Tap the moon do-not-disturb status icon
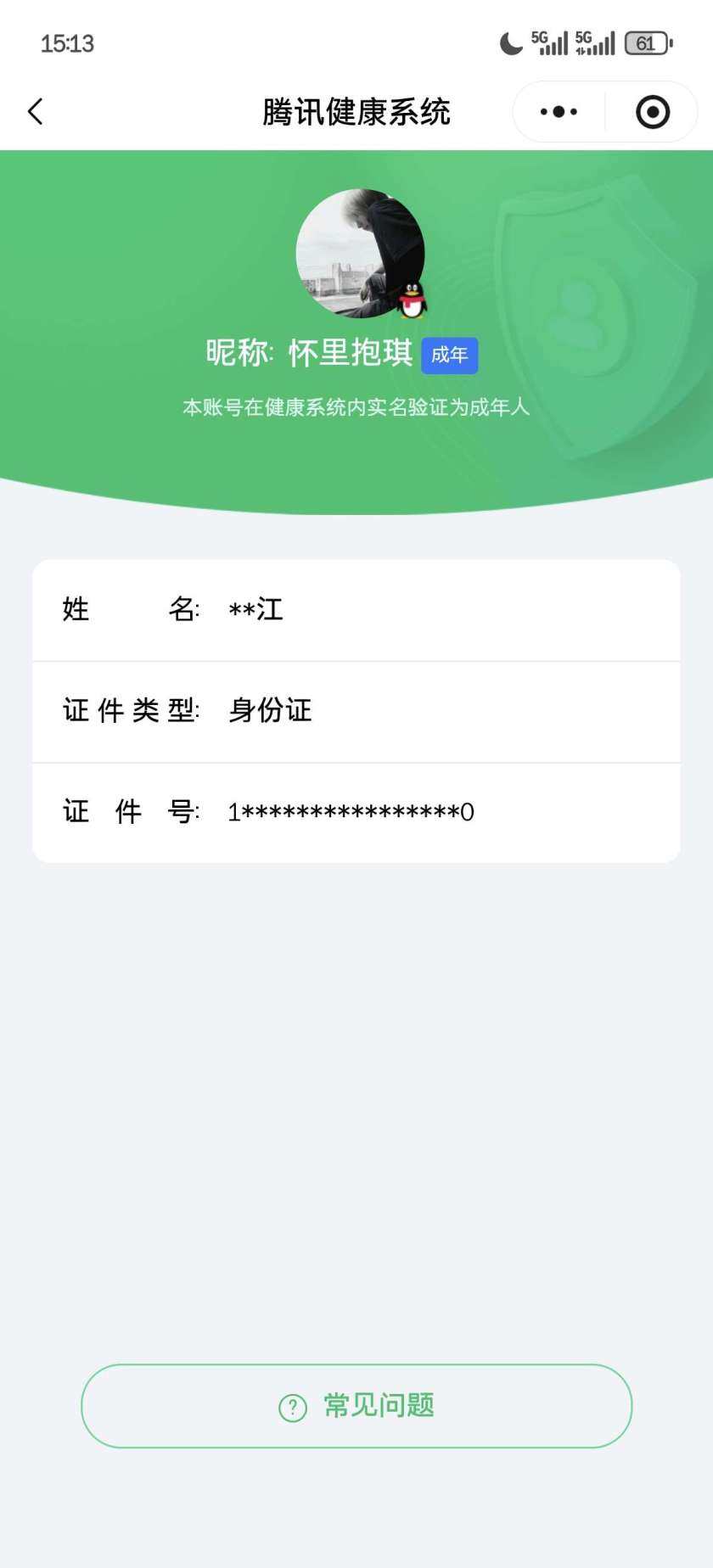Image resolution: width=713 pixels, height=1568 pixels. point(510,43)
